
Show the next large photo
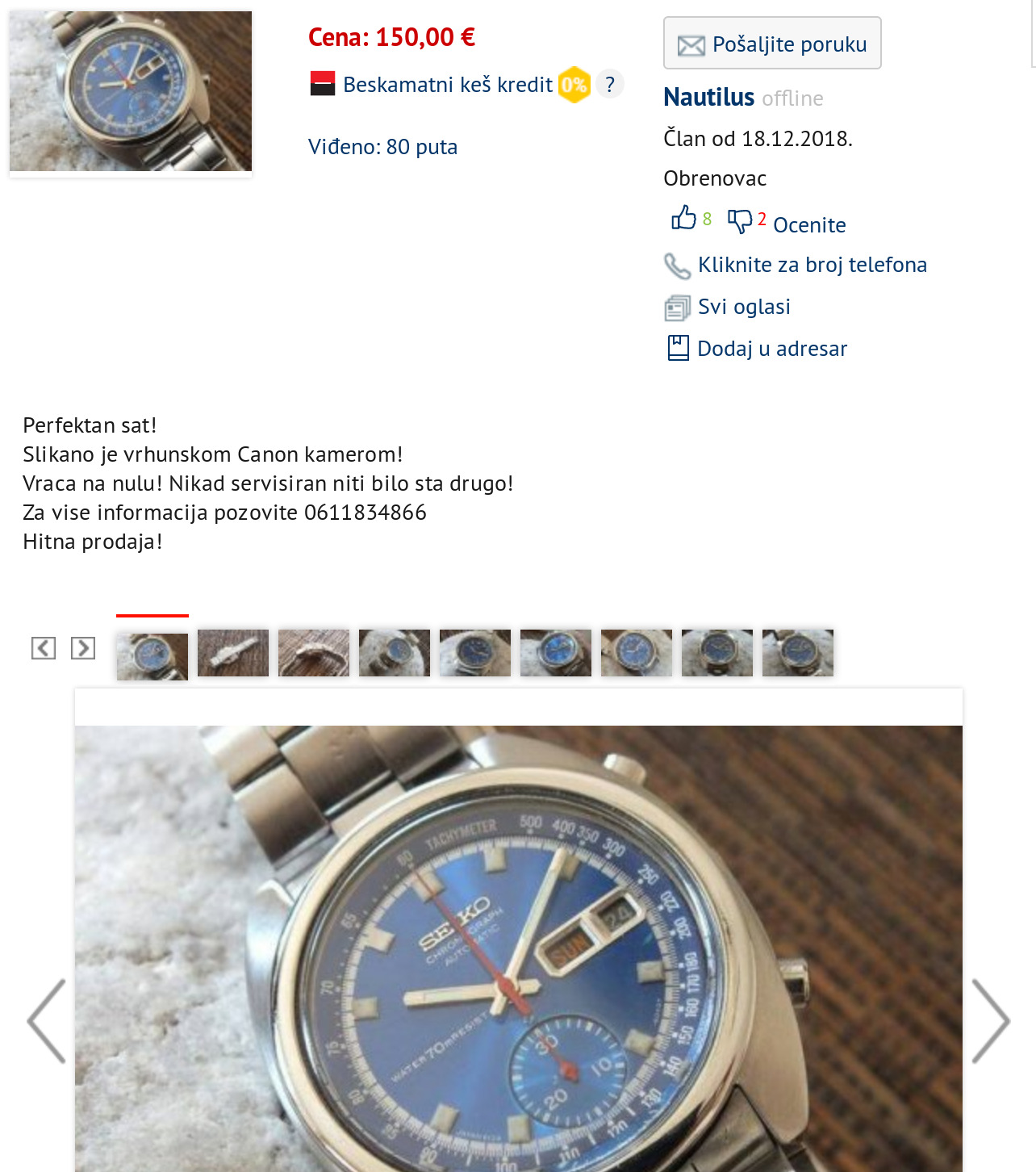[x=991, y=1021]
